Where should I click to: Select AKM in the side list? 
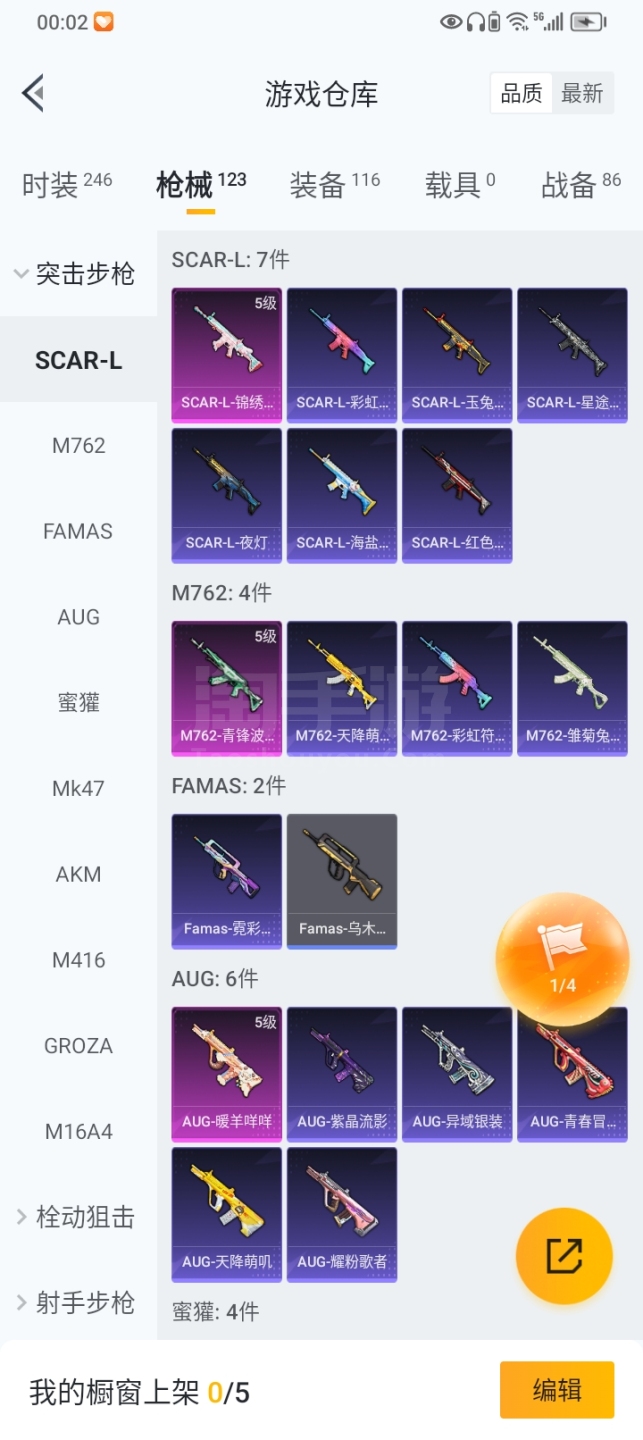tap(78, 874)
